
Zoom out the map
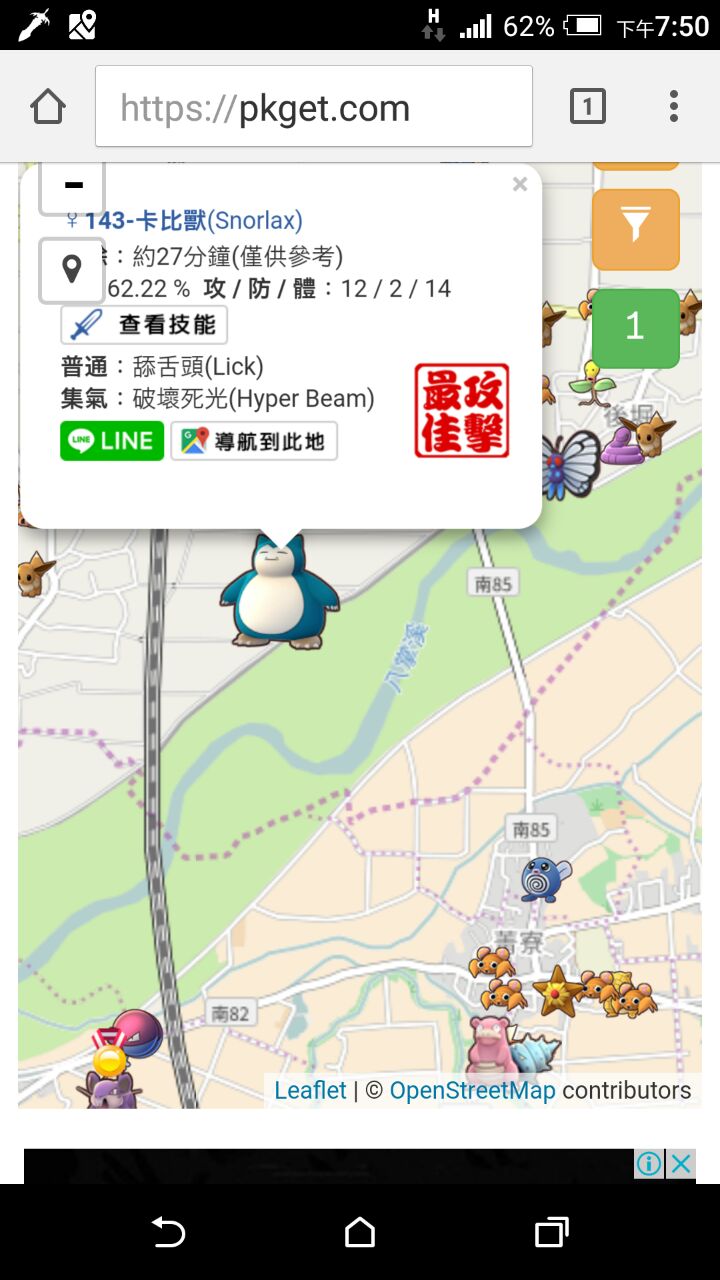tap(72, 186)
